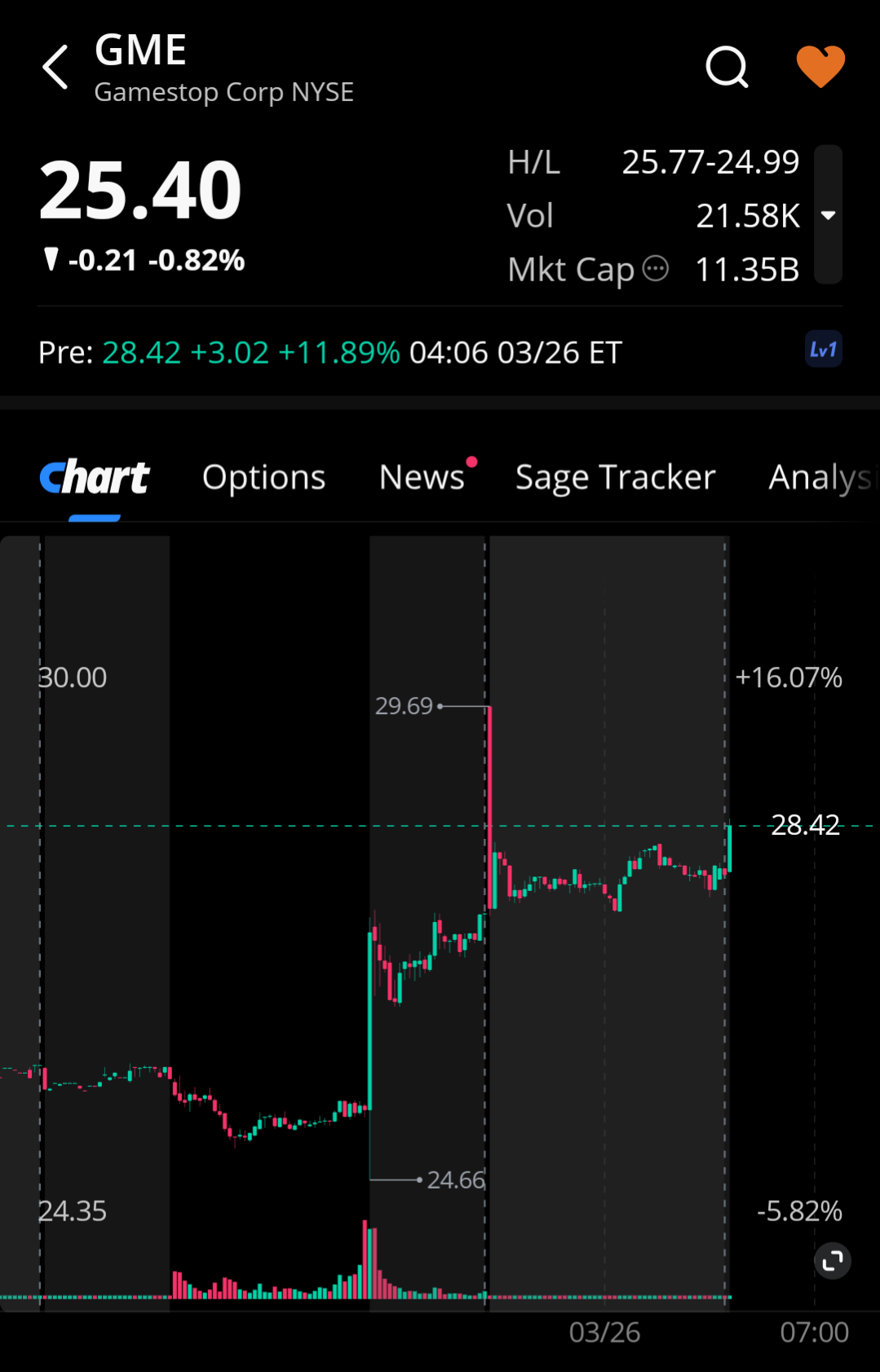Go back from the GME page
880x1372 pixels.
point(55,67)
